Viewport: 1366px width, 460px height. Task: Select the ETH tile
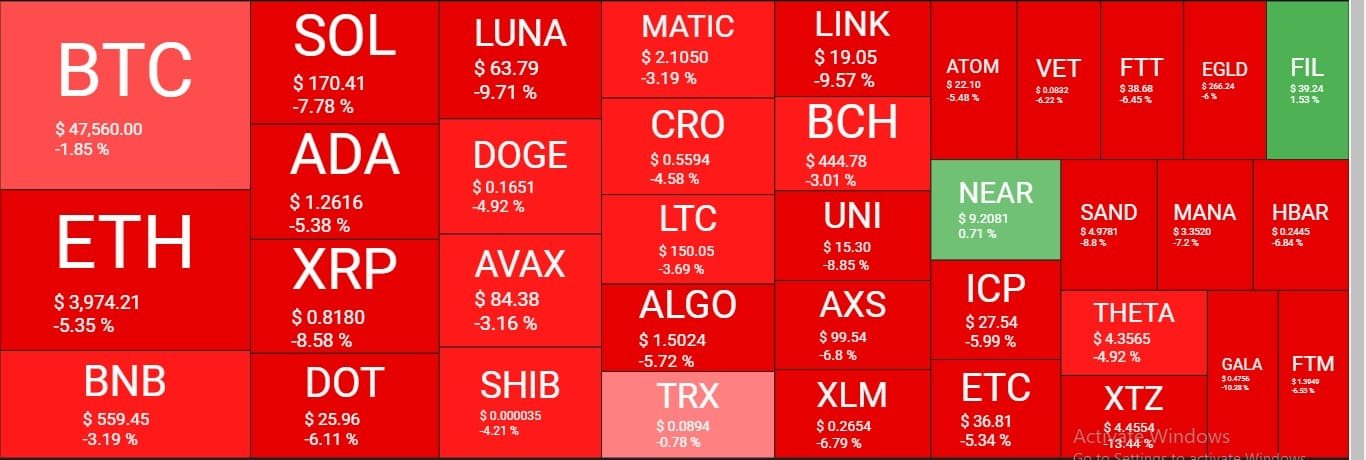tap(125, 270)
